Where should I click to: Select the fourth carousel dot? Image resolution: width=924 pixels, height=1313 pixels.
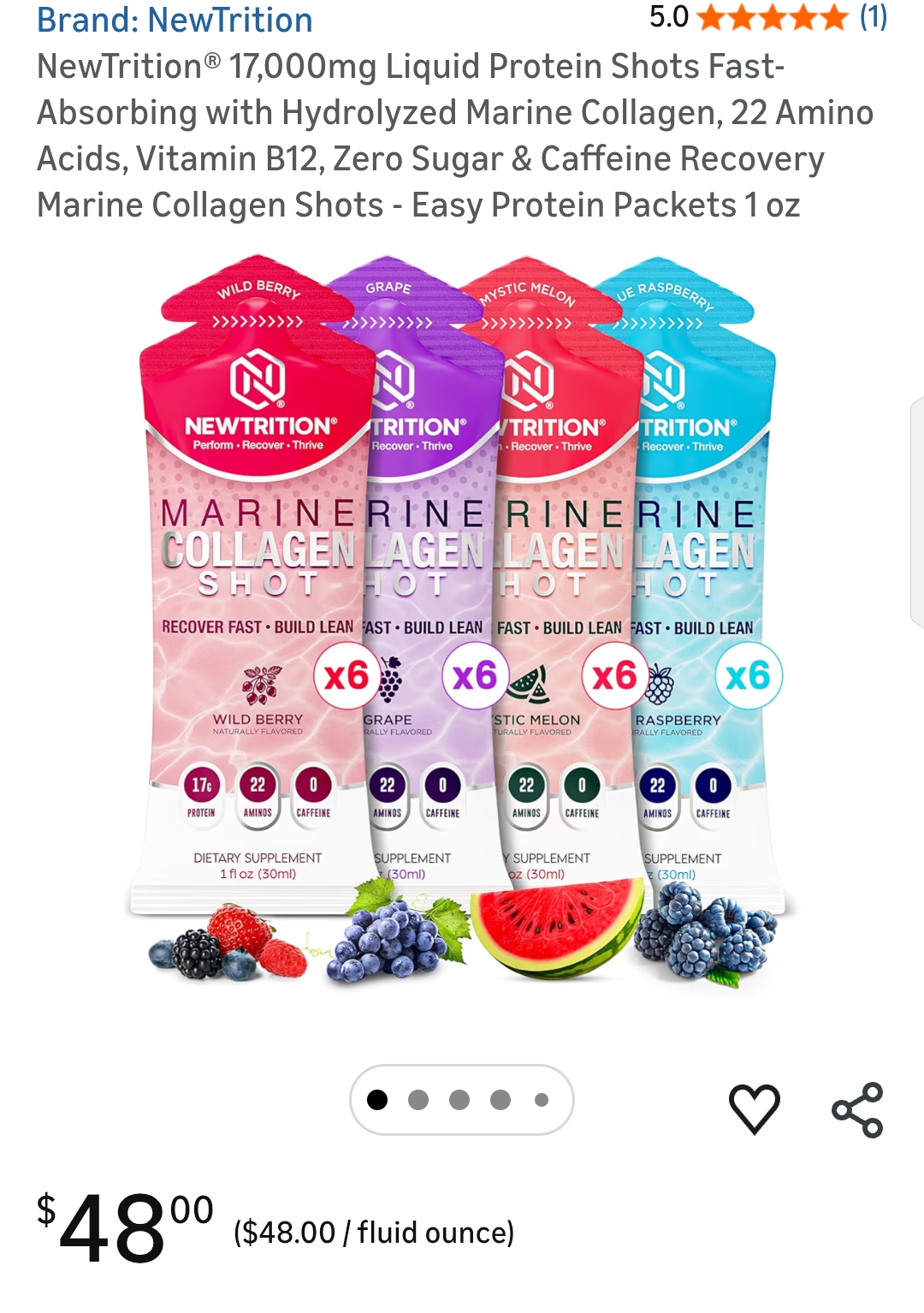click(500, 1098)
